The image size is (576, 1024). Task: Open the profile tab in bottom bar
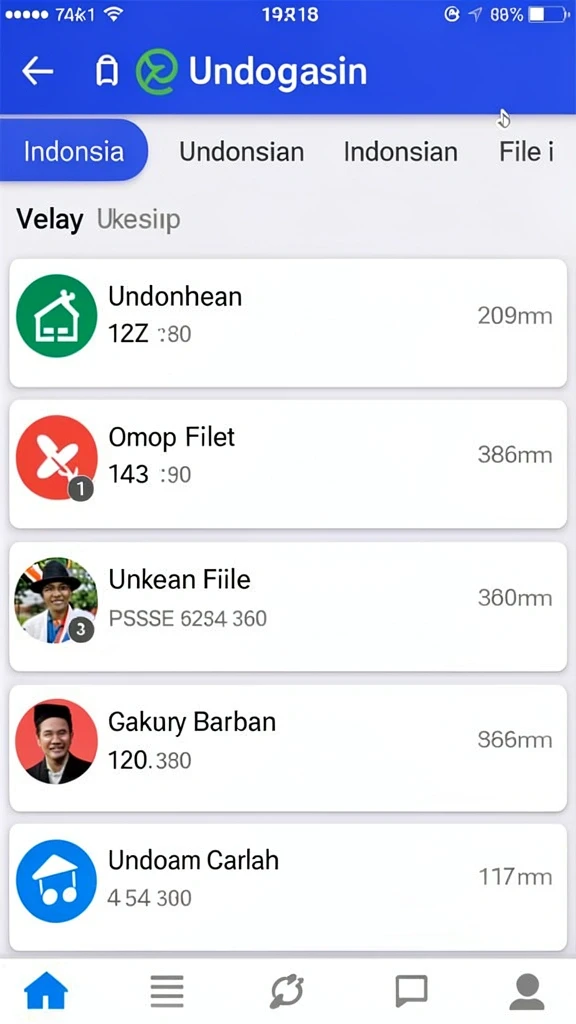tap(527, 991)
